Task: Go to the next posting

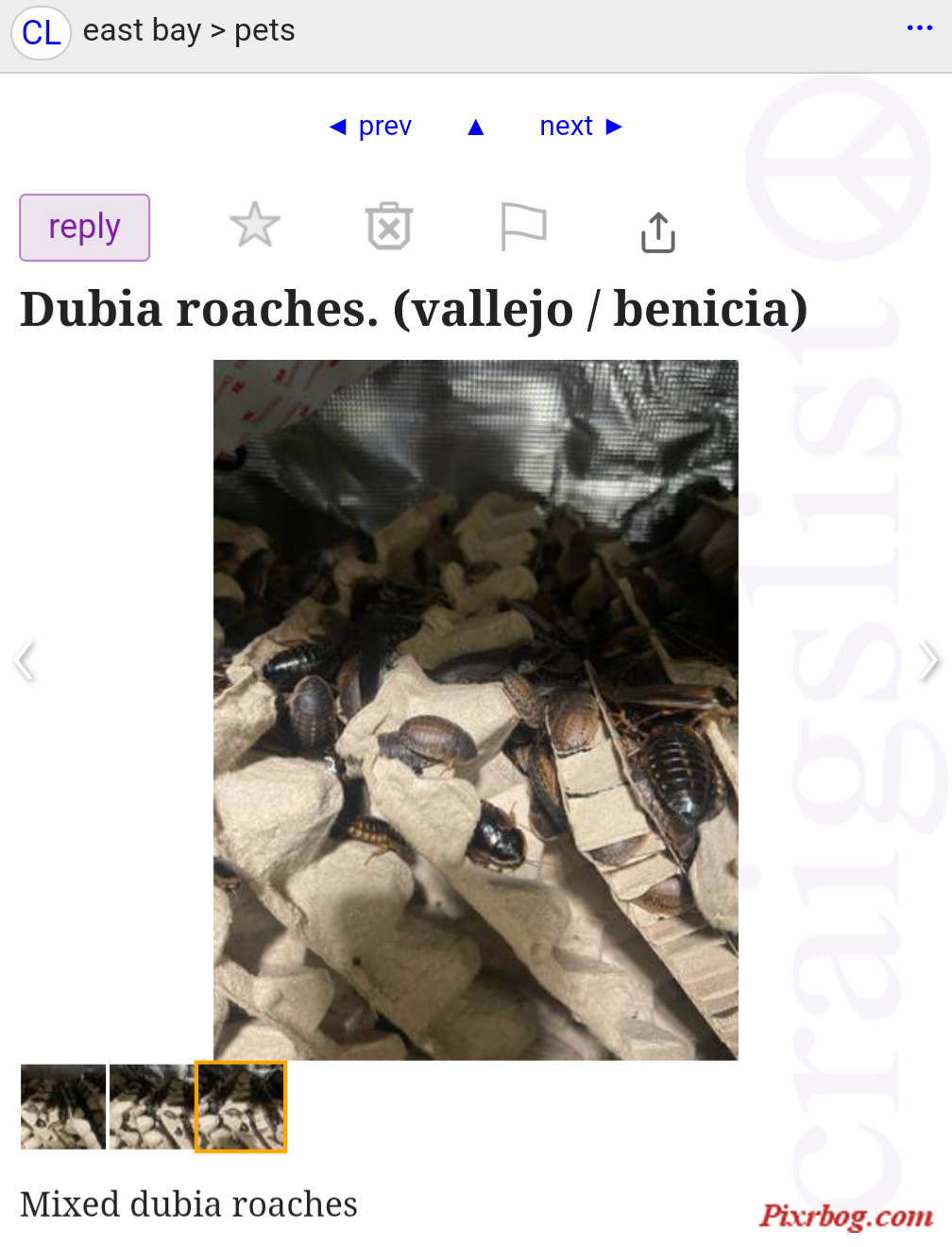Action: (x=581, y=127)
